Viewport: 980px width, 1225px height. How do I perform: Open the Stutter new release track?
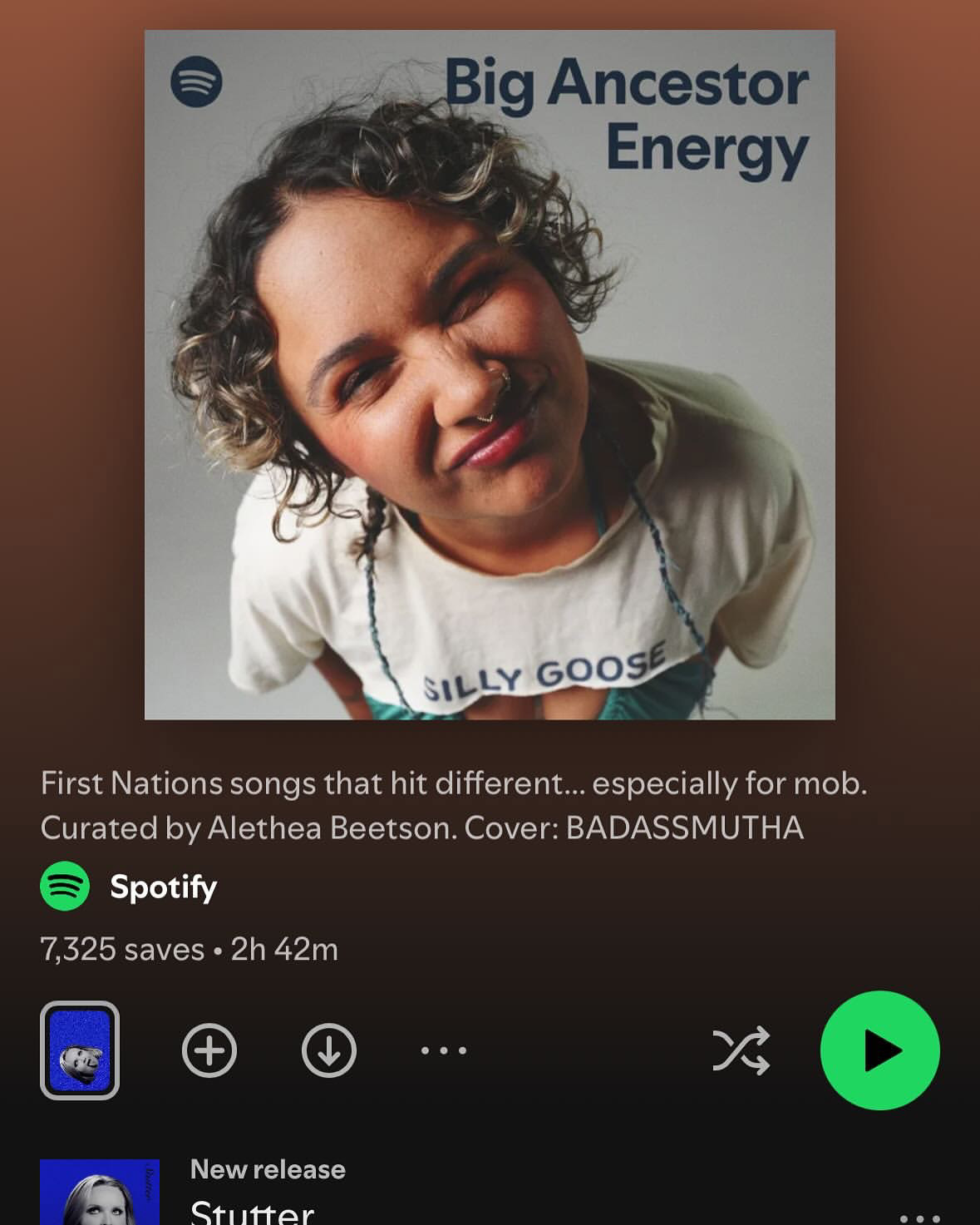253,1208
